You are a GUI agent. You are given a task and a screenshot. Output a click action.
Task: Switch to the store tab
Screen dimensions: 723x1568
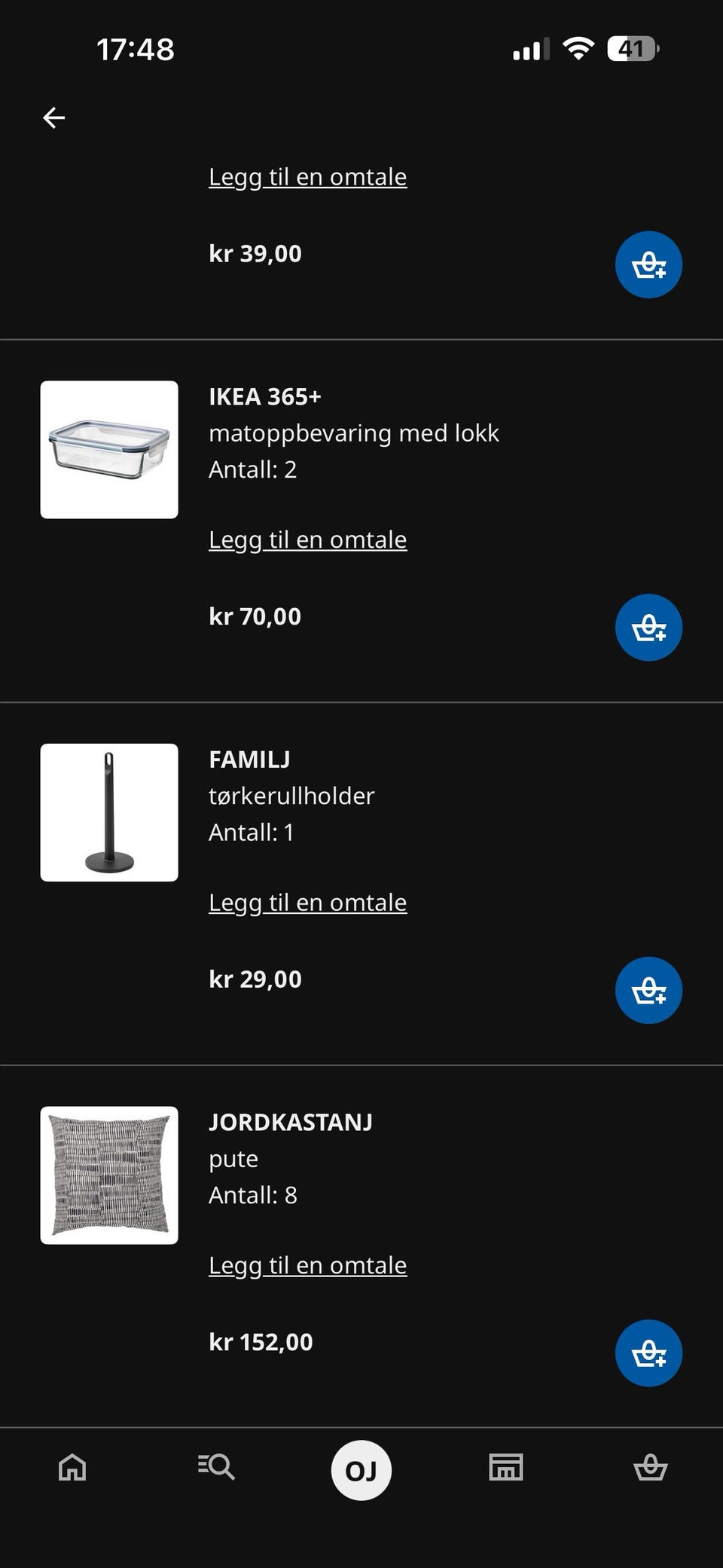[506, 1468]
